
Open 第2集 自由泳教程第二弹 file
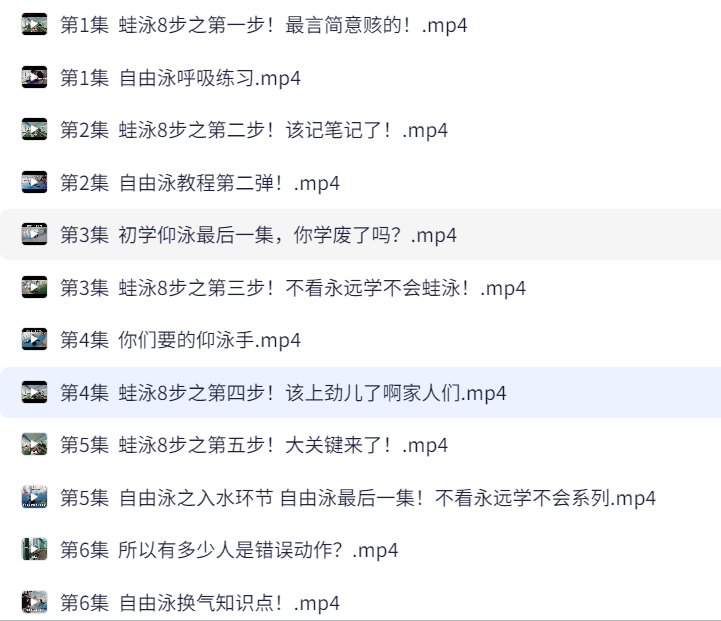pyautogui.click(x=199, y=183)
